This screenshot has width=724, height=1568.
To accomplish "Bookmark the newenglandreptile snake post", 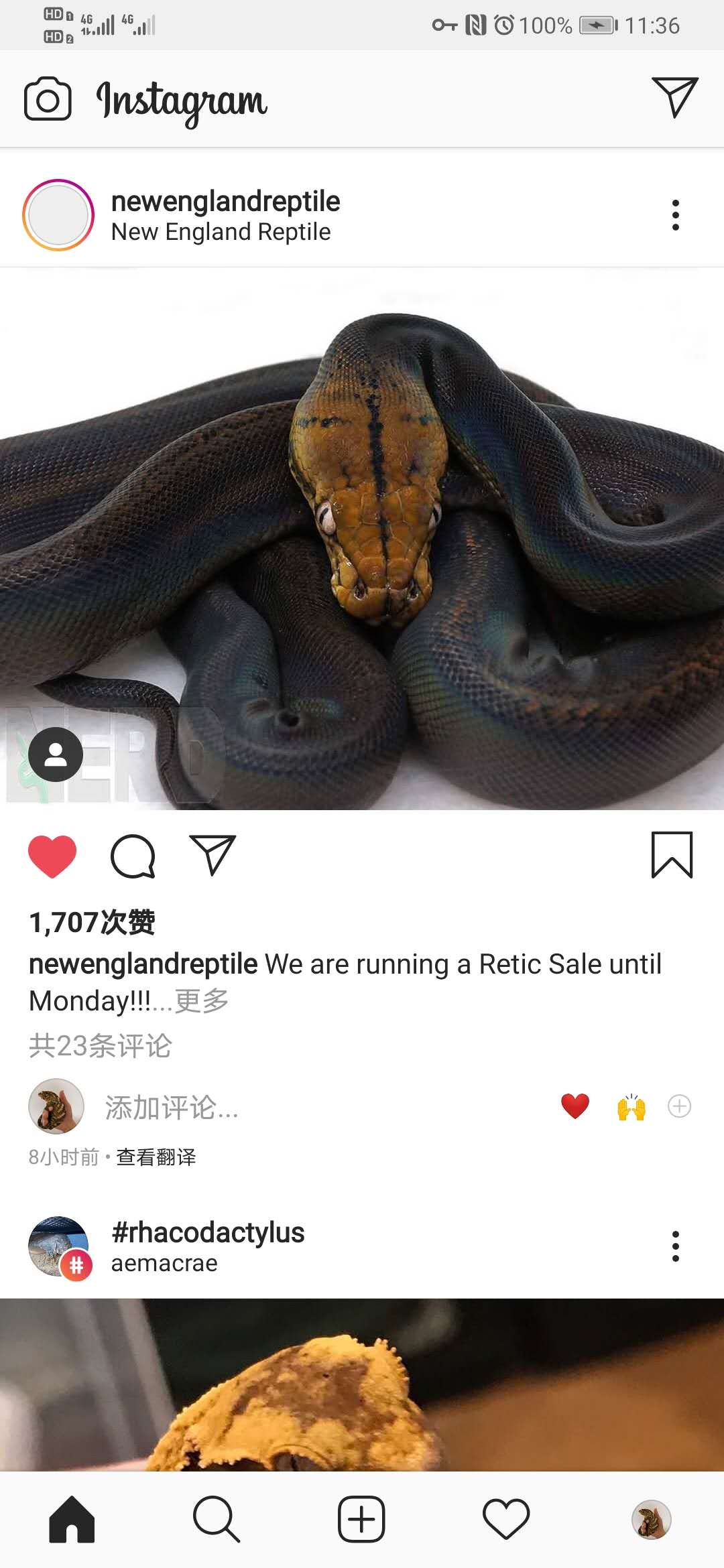I will pos(672,855).
